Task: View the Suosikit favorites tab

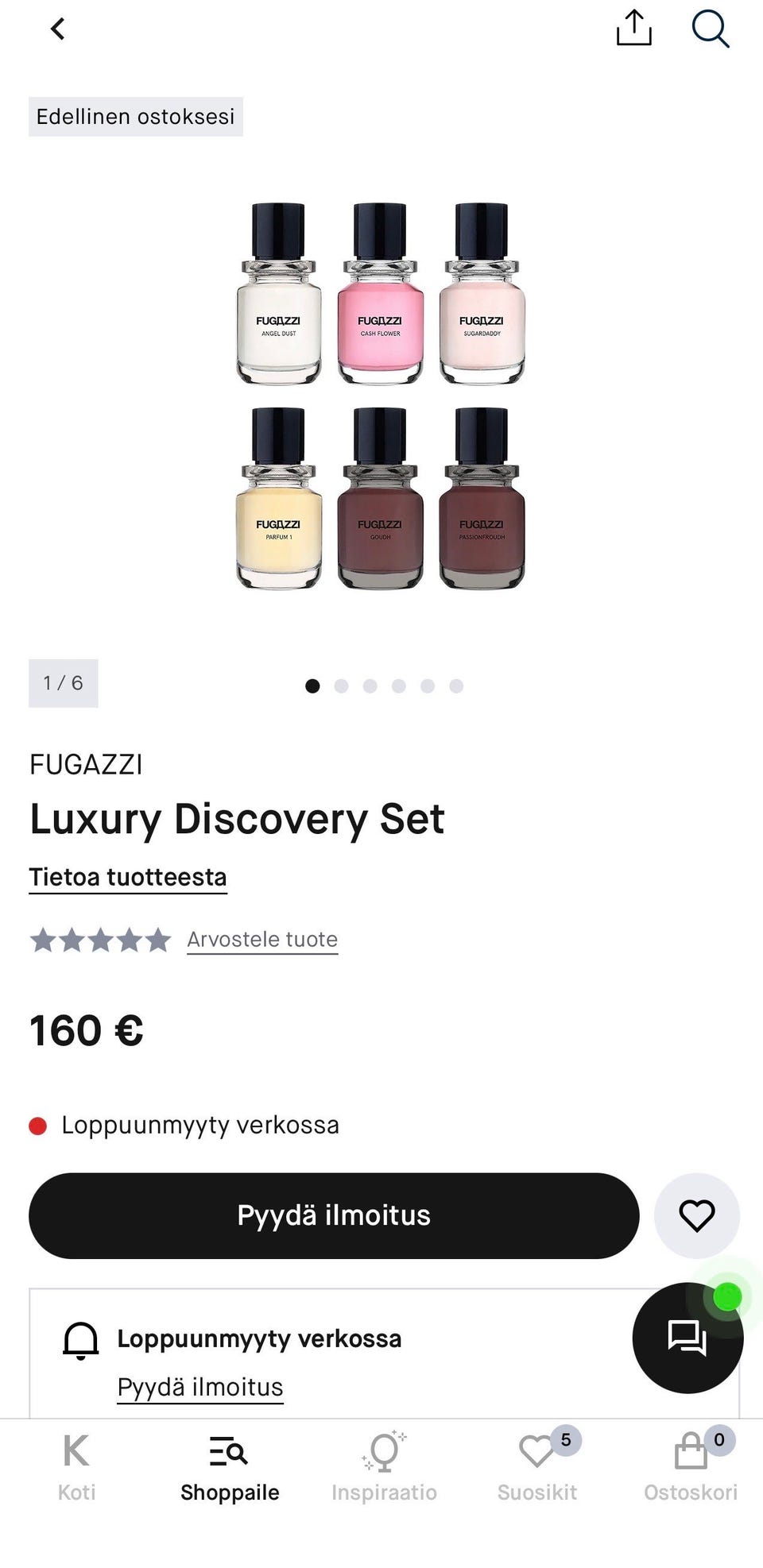Action: [537, 1468]
